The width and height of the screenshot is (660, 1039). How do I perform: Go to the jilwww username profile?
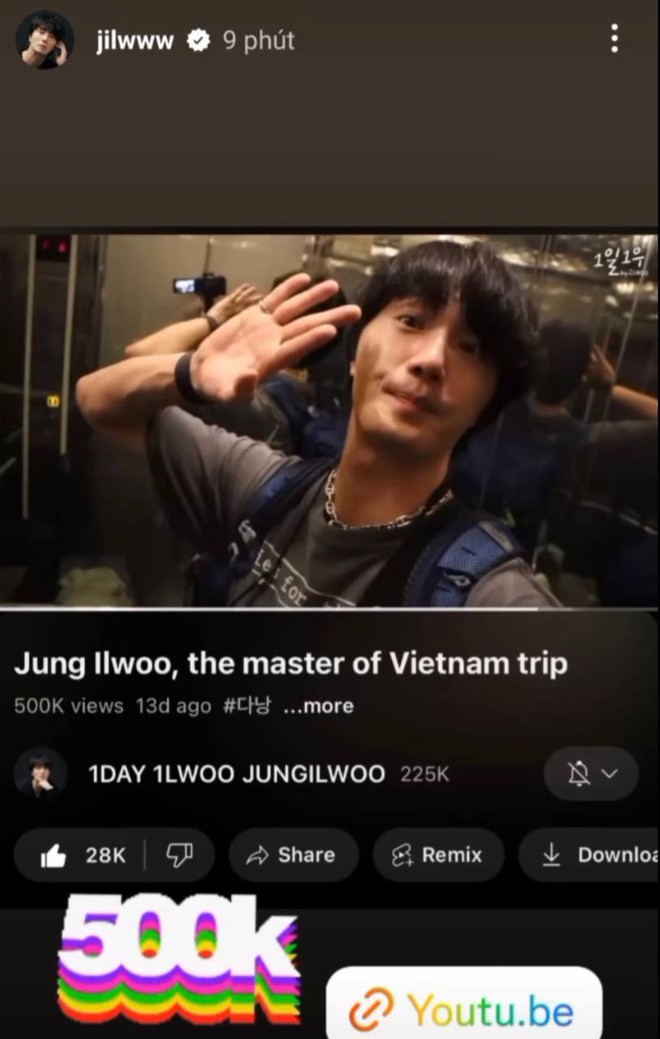pos(134,41)
